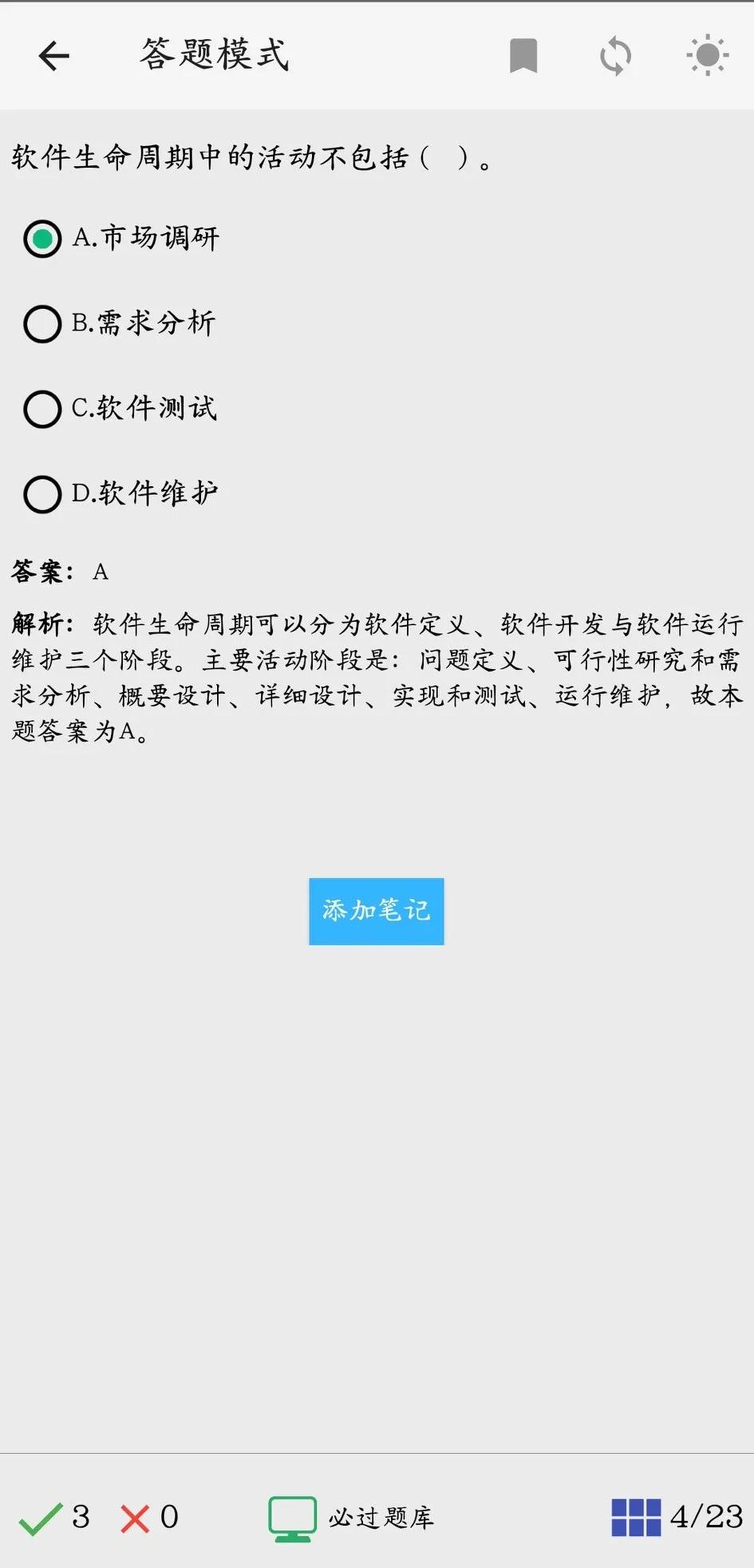
Task: Click the green checkmark showing correct count
Action: [x=41, y=1515]
